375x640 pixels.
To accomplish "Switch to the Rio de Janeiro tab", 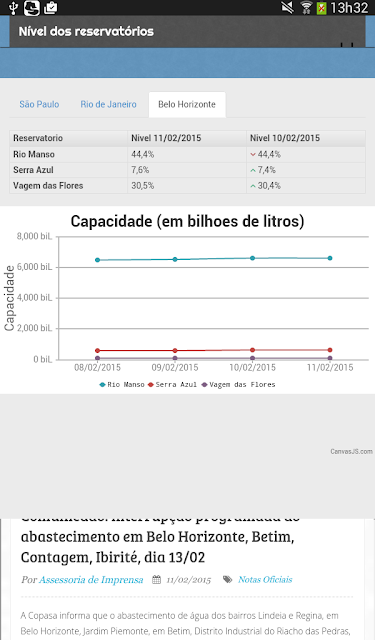I will (x=108, y=104).
